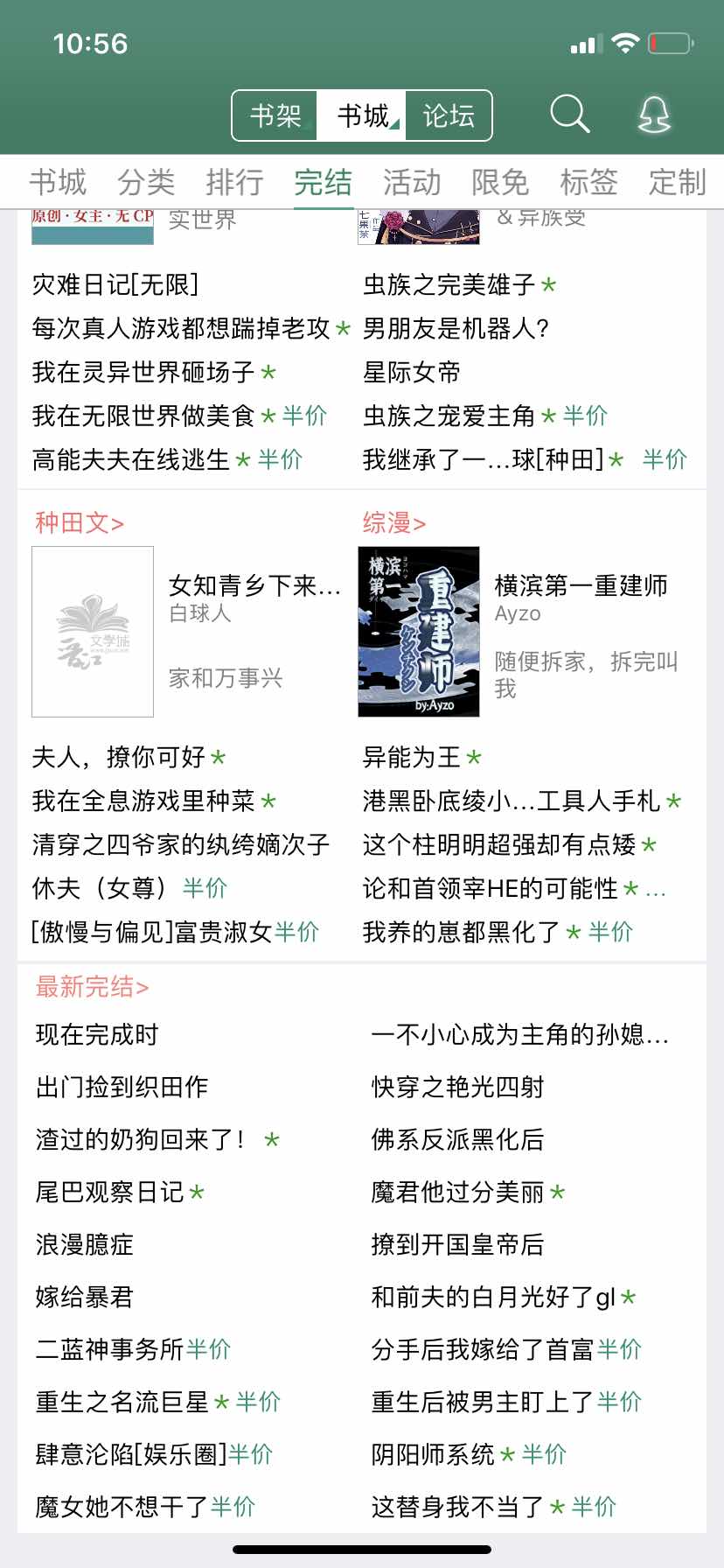Go to the 活动 tab
This screenshot has height=1568, width=724.
[412, 182]
